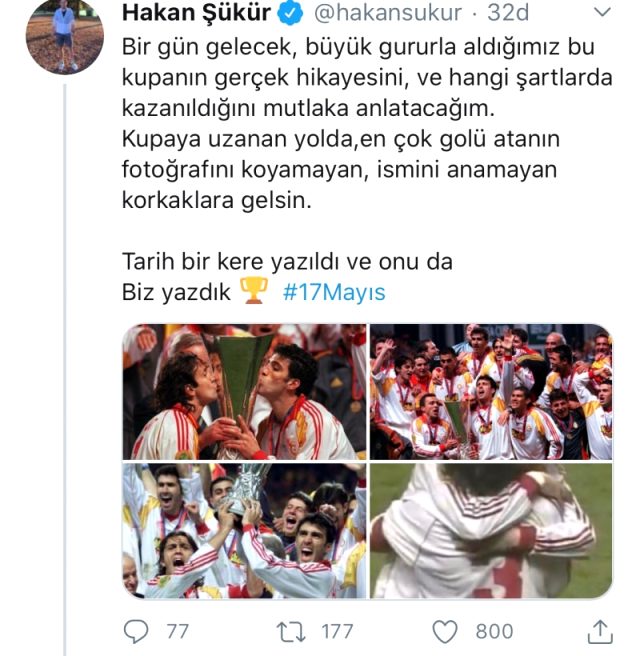Open Hakan Şükür's profile picture

click(x=65, y=37)
